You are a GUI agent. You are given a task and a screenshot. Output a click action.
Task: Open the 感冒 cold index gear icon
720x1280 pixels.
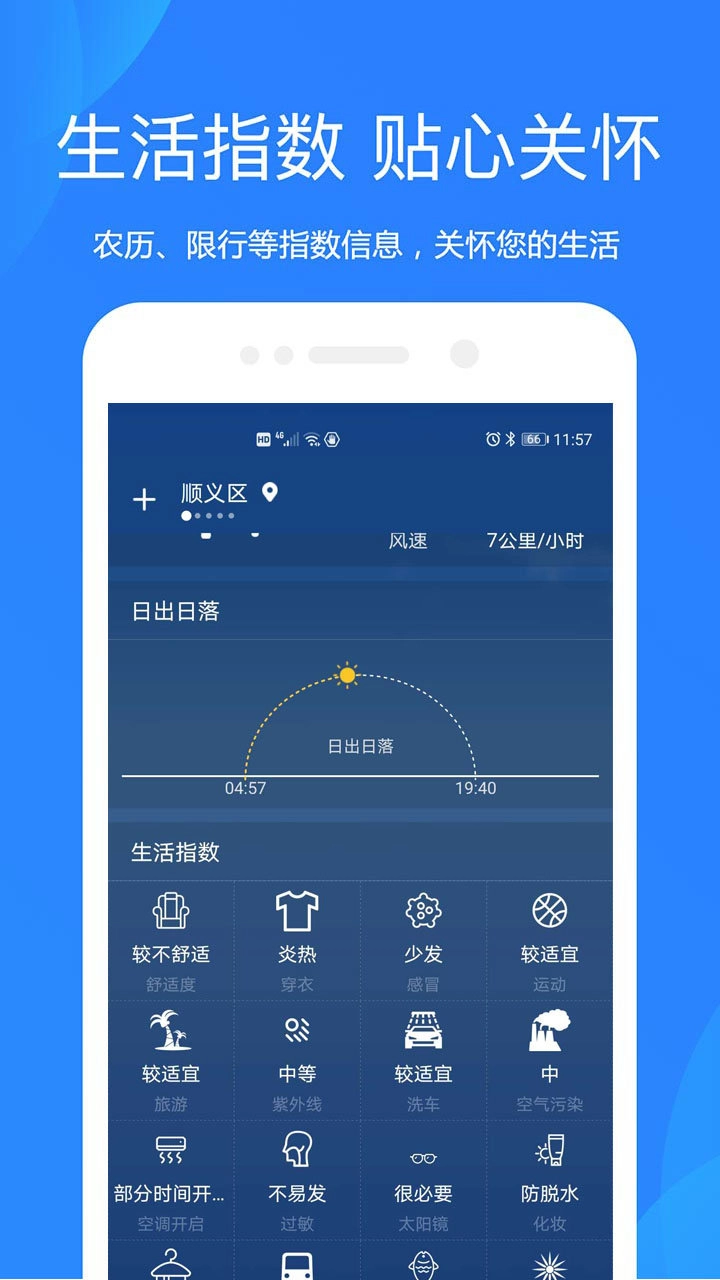[423, 911]
